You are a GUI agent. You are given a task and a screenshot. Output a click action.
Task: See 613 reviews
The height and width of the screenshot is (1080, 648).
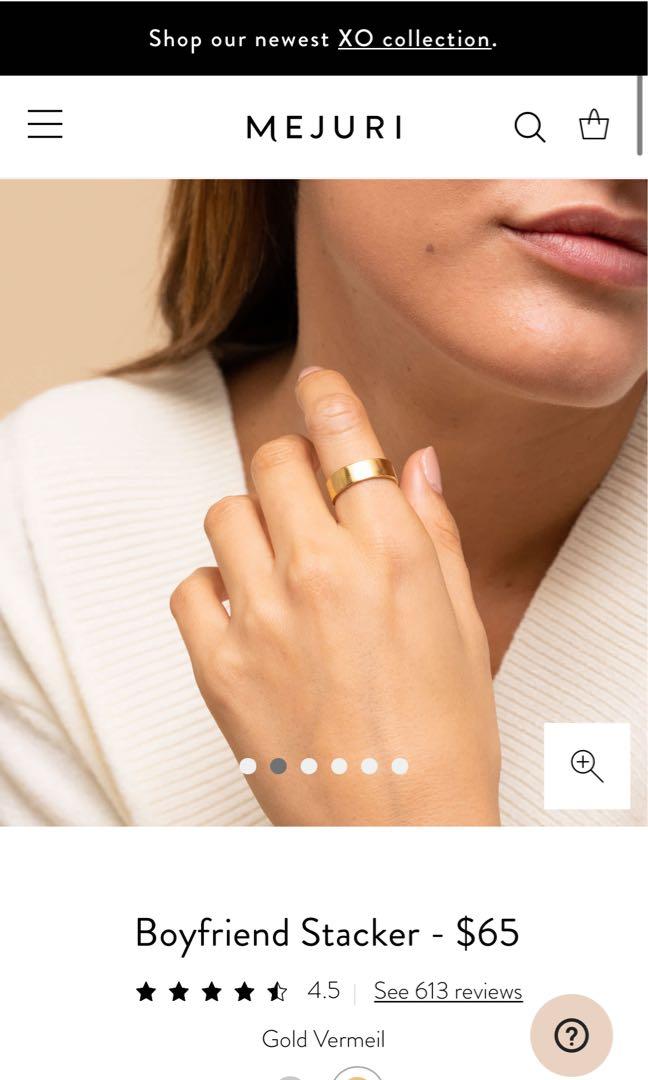pyautogui.click(x=448, y=991)
